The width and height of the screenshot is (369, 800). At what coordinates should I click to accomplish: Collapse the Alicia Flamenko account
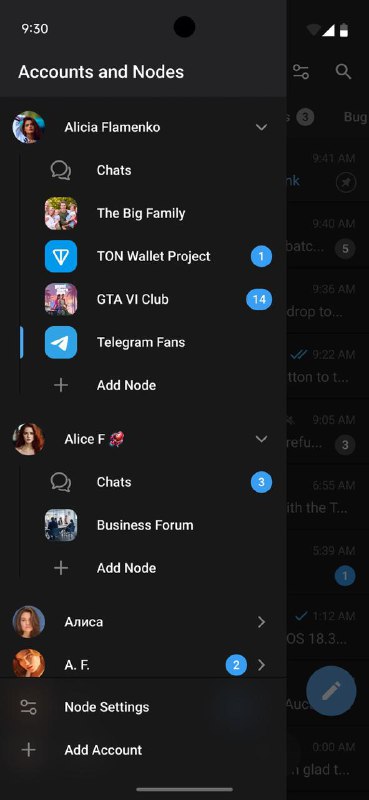(x=261, y=127)
